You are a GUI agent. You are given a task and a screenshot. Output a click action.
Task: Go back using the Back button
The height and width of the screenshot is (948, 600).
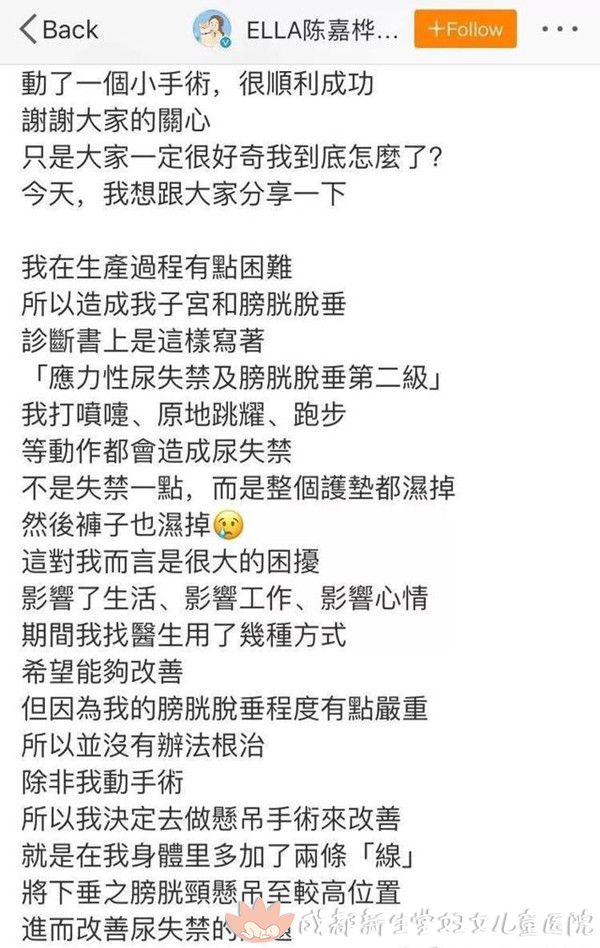point(58,30)
